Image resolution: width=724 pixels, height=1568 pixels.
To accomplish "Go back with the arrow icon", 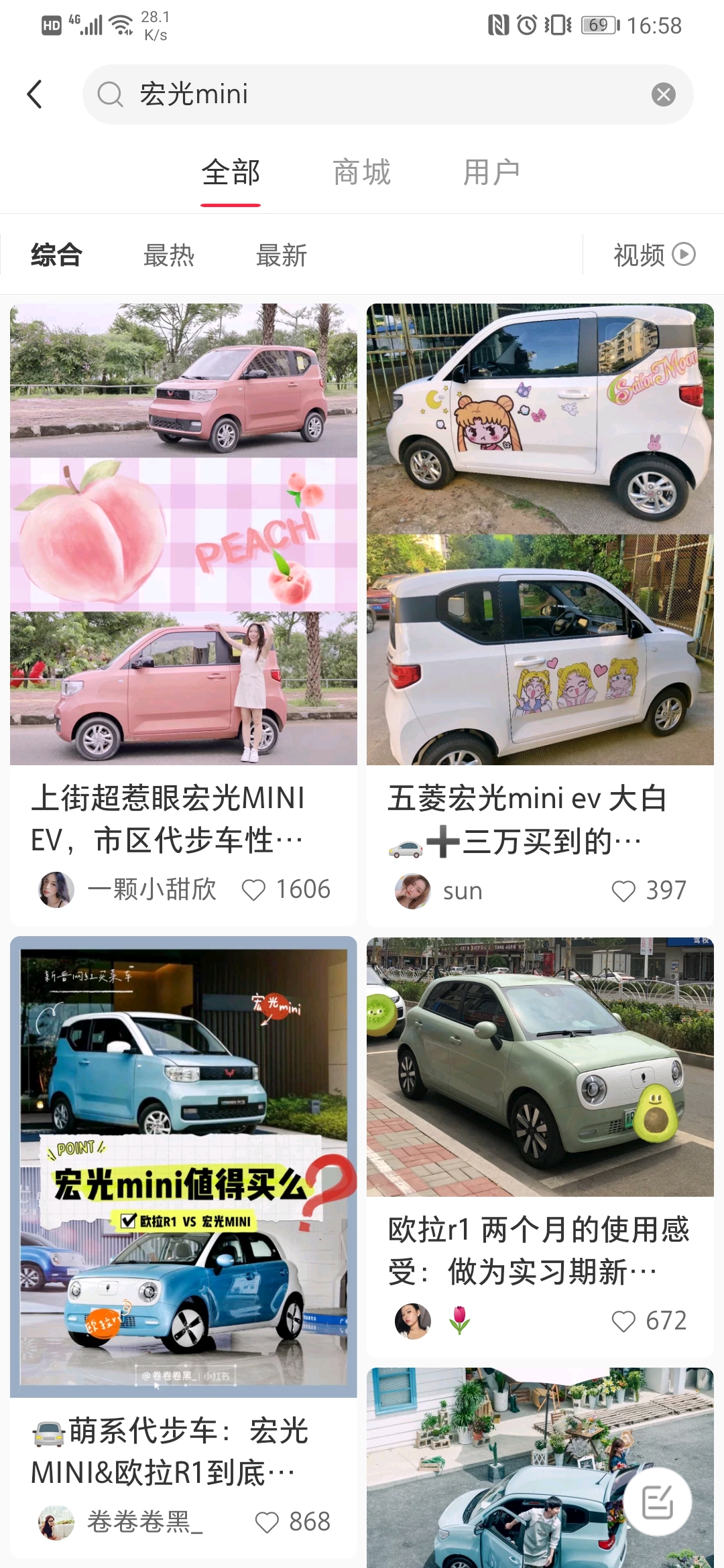I will click(35, 94).
